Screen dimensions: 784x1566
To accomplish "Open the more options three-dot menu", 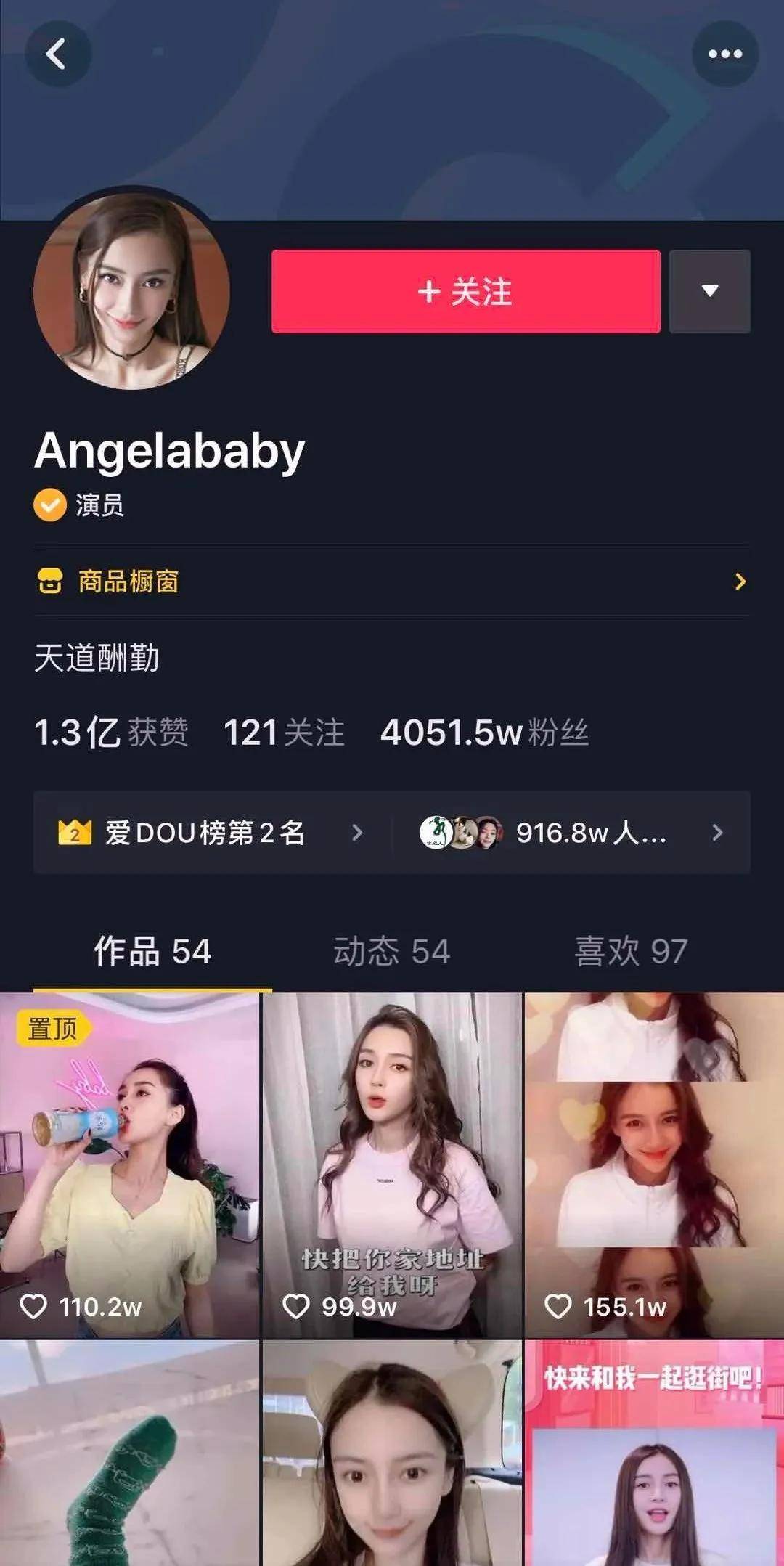I will coord(724,53).
